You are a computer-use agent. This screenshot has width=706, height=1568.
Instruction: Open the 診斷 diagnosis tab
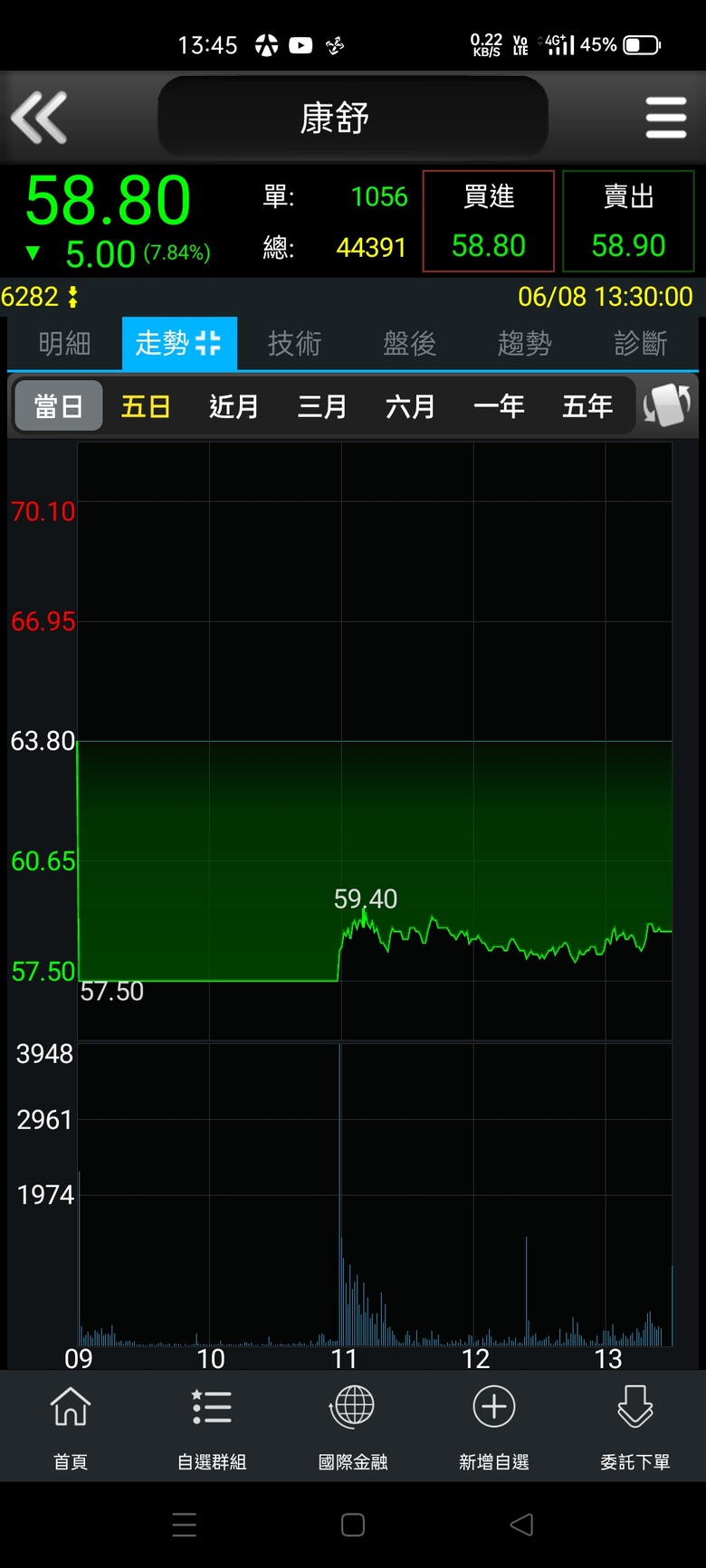click(640, 344)
